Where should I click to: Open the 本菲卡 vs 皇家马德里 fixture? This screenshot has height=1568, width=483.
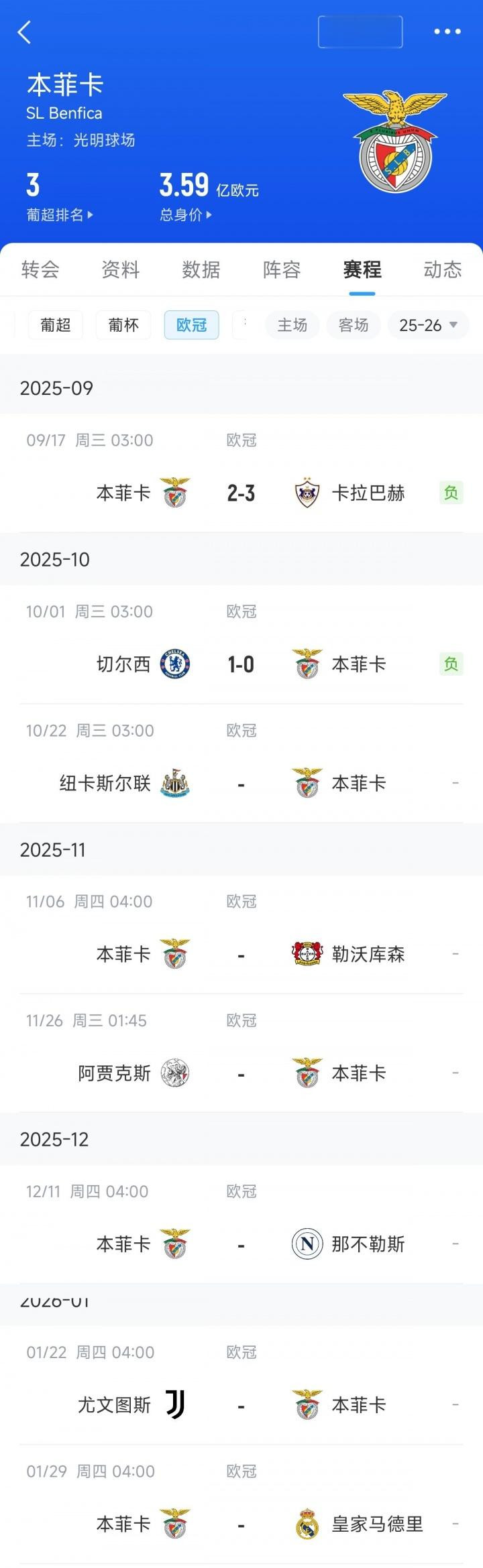241,1524
